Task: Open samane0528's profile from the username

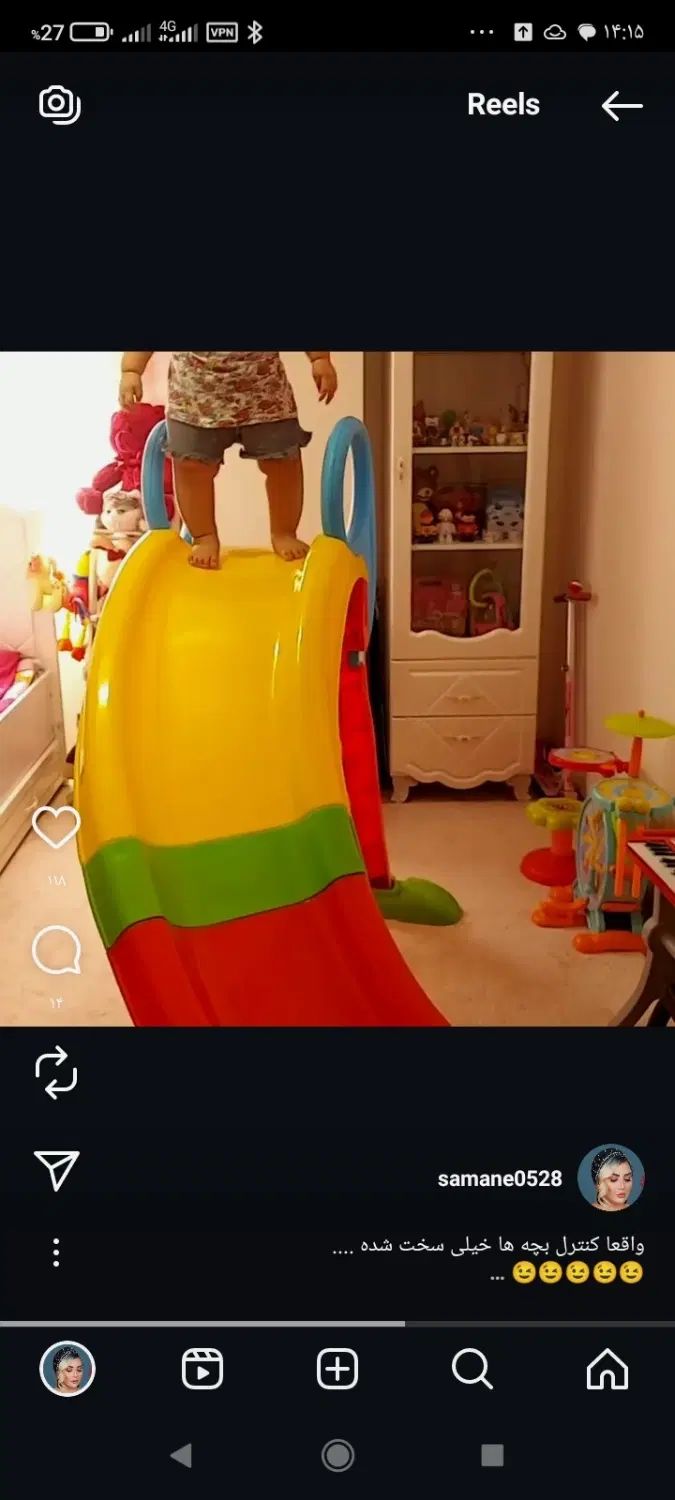Action: click(x=499, y=1179)
